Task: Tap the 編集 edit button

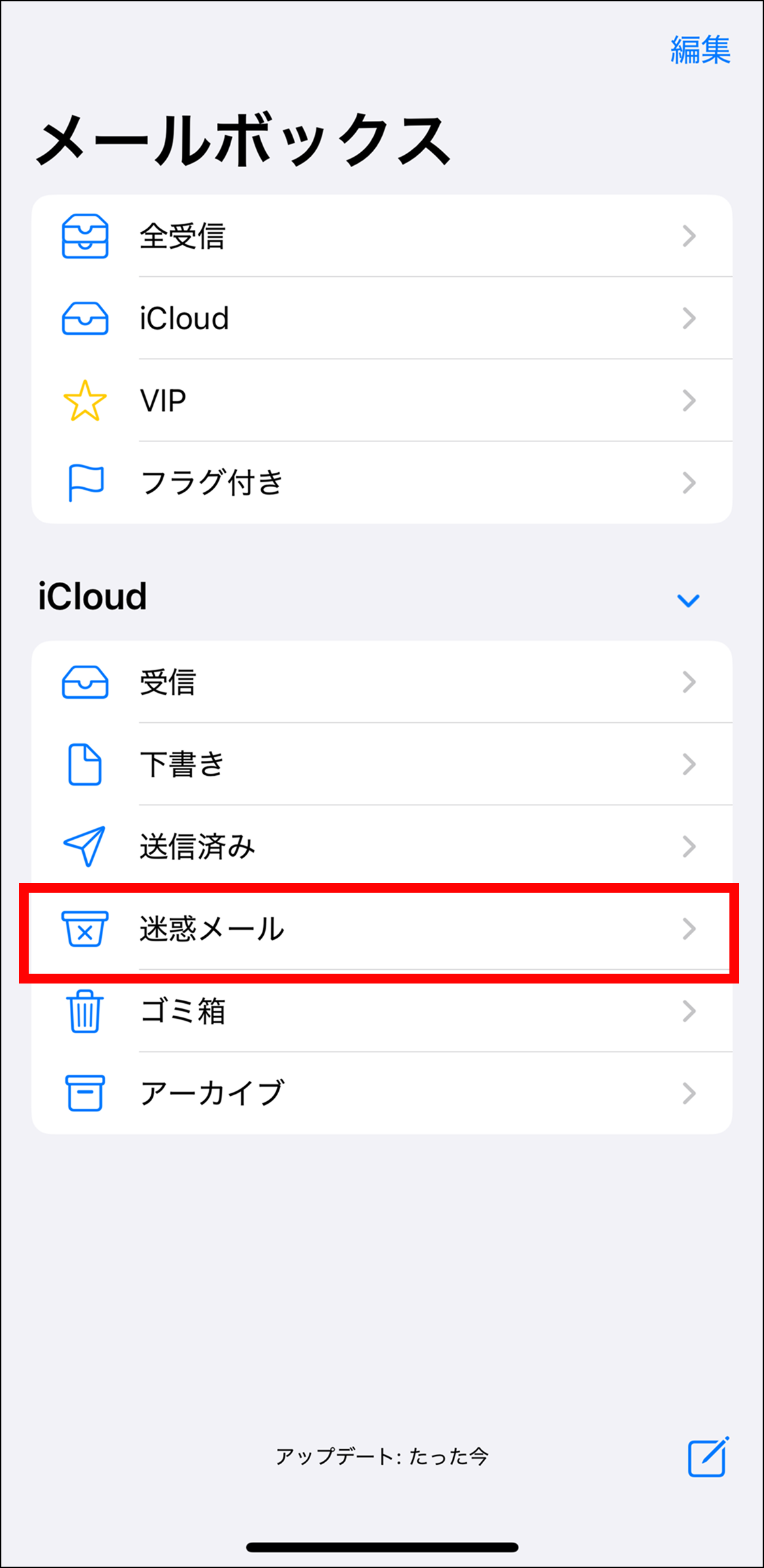Action: click(x=700, y=50)
